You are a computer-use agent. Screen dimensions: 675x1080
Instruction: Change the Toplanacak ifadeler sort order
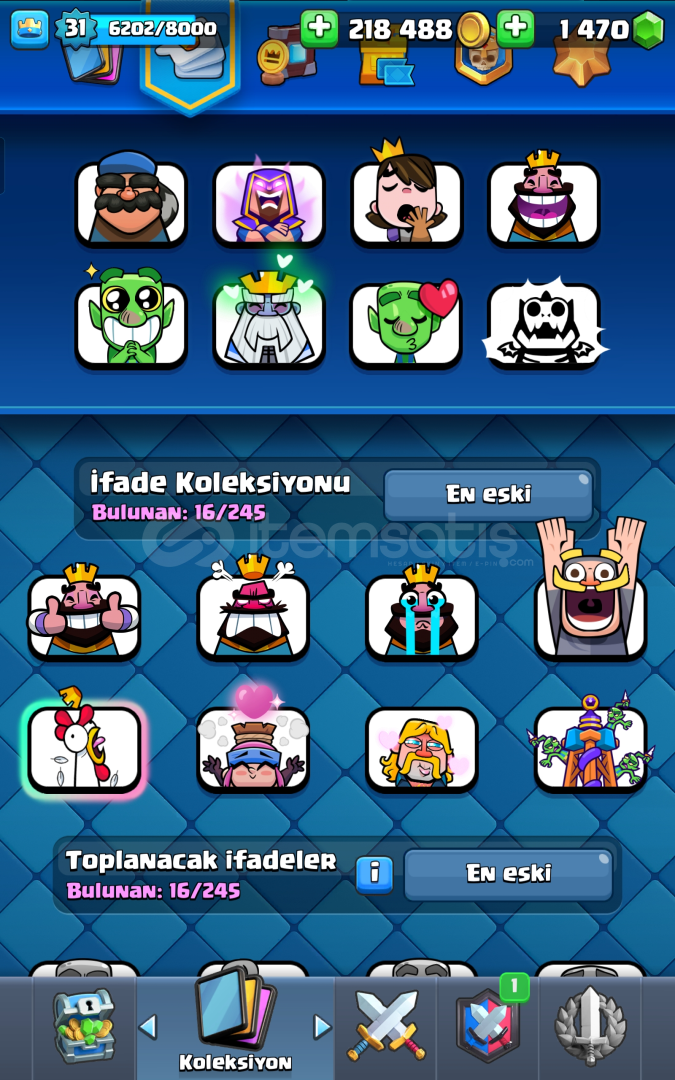pos(508,874)
